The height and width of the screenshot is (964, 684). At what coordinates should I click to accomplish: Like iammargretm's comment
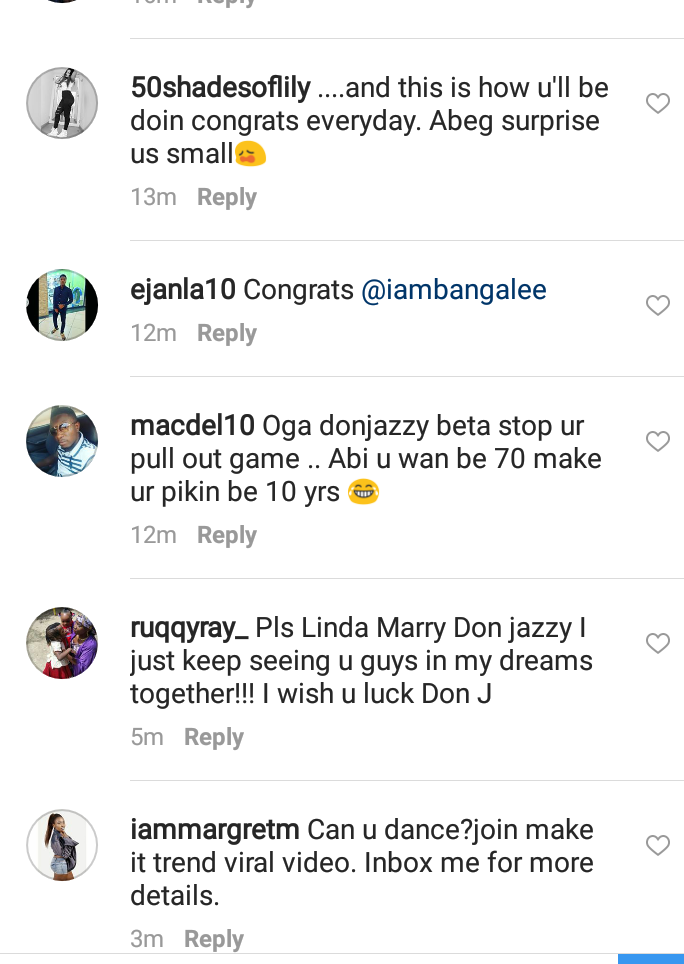tap(657, 845)
